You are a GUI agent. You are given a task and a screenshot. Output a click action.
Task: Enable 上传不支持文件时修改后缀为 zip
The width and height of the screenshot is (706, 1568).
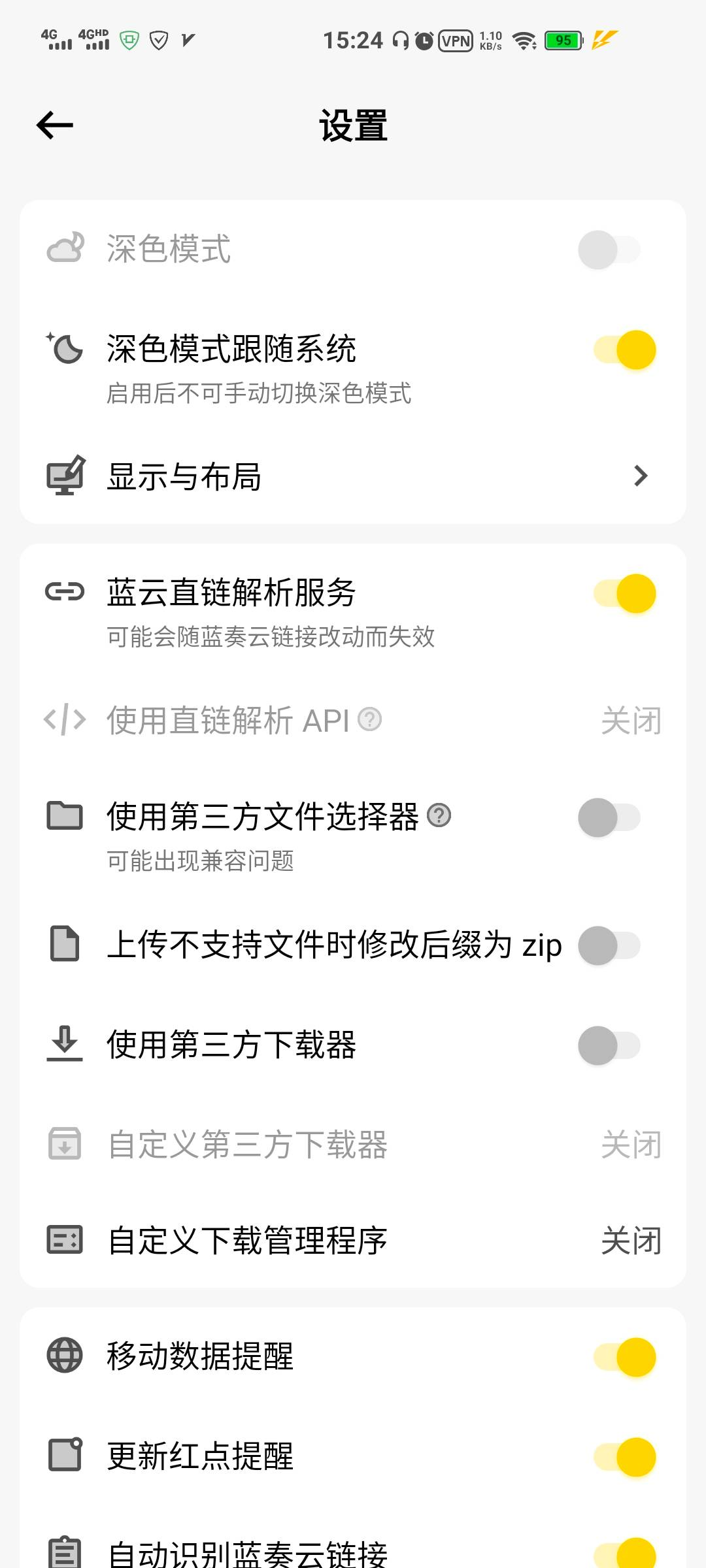point(609,945)
